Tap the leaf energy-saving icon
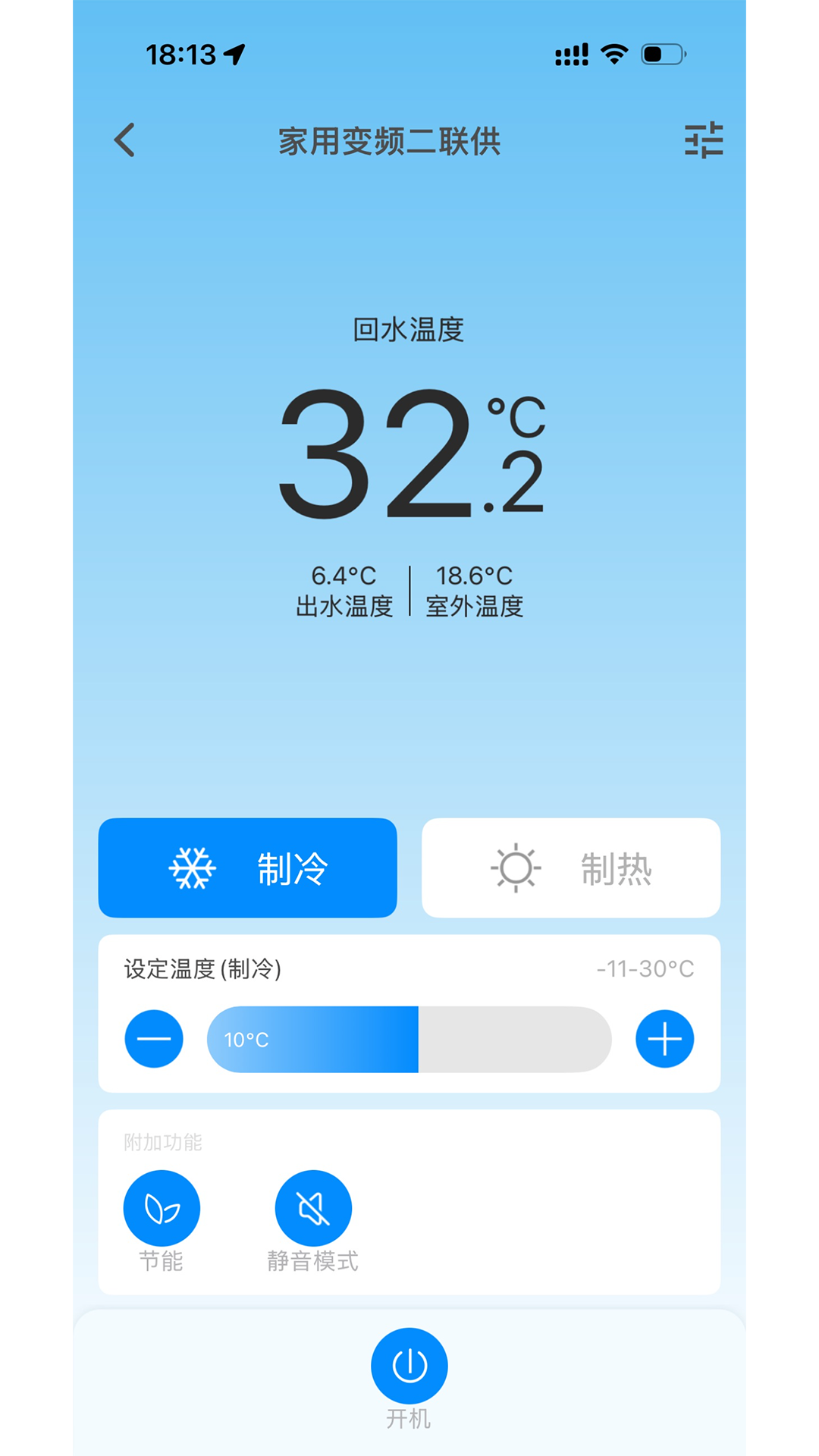This screenshot has width=819, height=1456. point(162,1207)
